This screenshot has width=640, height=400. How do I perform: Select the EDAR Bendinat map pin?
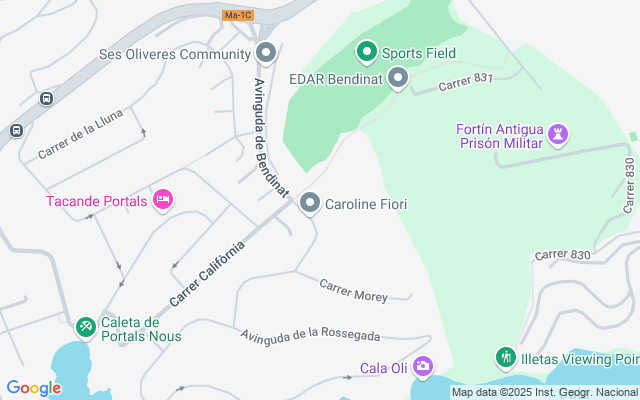point(398,78)
